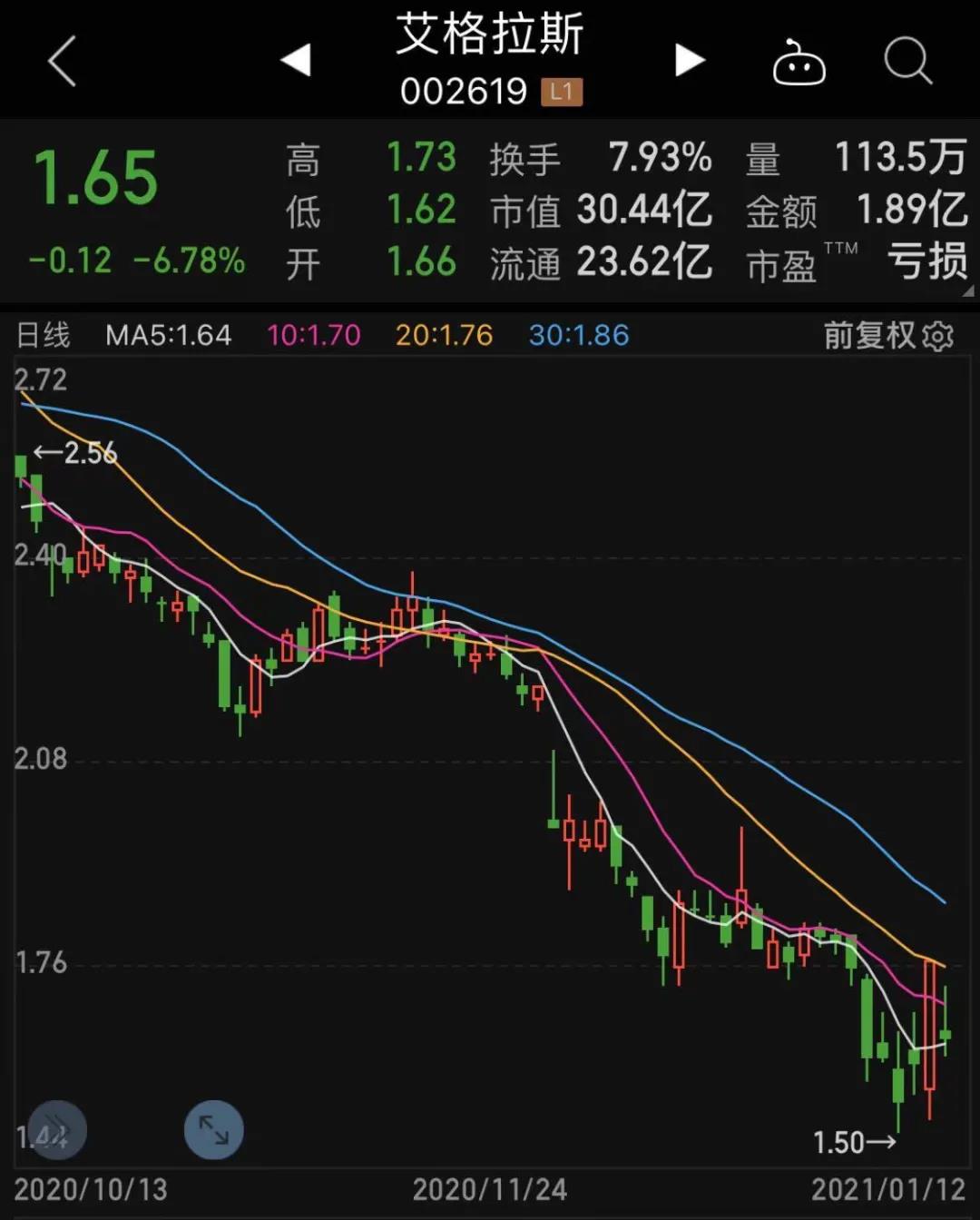Switch to the previous stock
The width and height of the screenshot is (980, 1220).
[x=296, y=61]
